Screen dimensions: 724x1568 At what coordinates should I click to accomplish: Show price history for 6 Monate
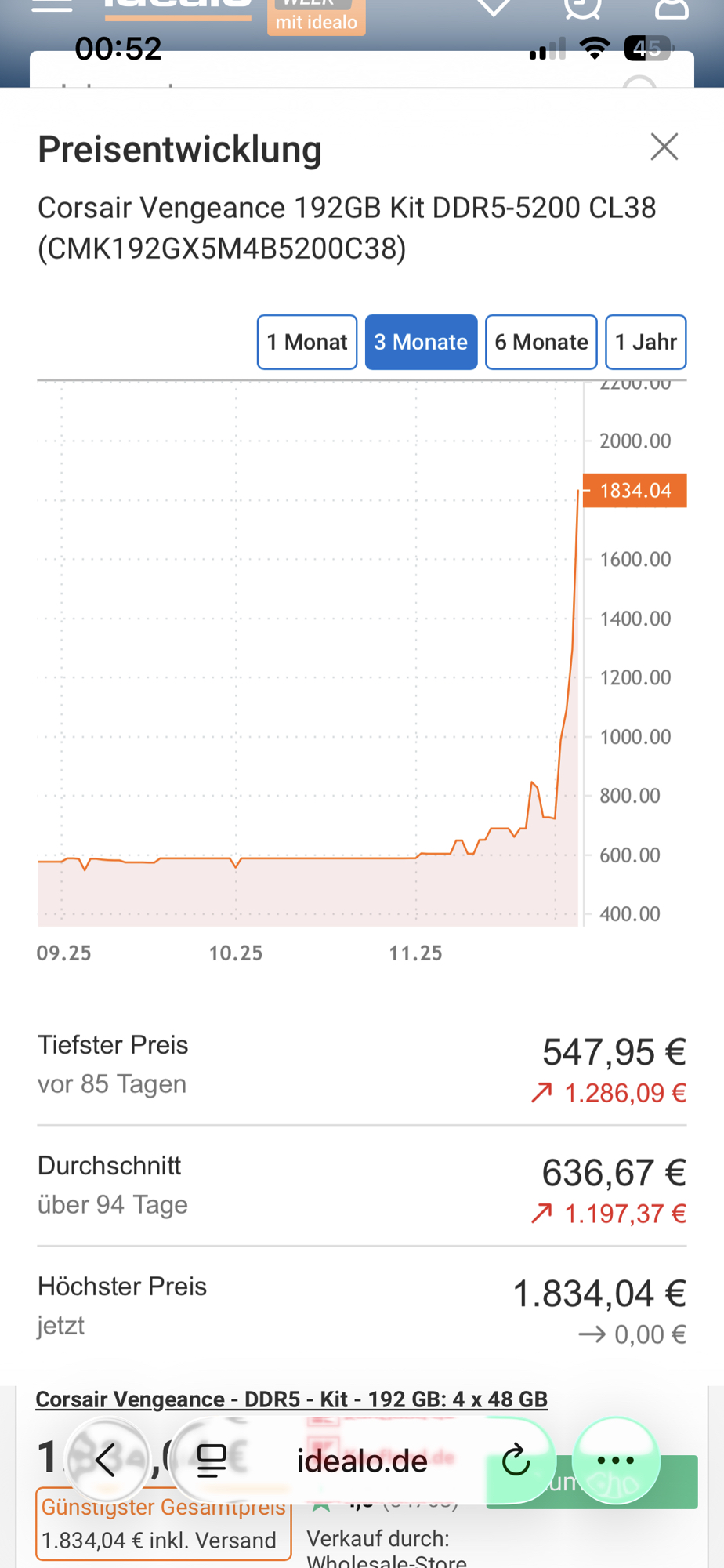click(541, 342)
